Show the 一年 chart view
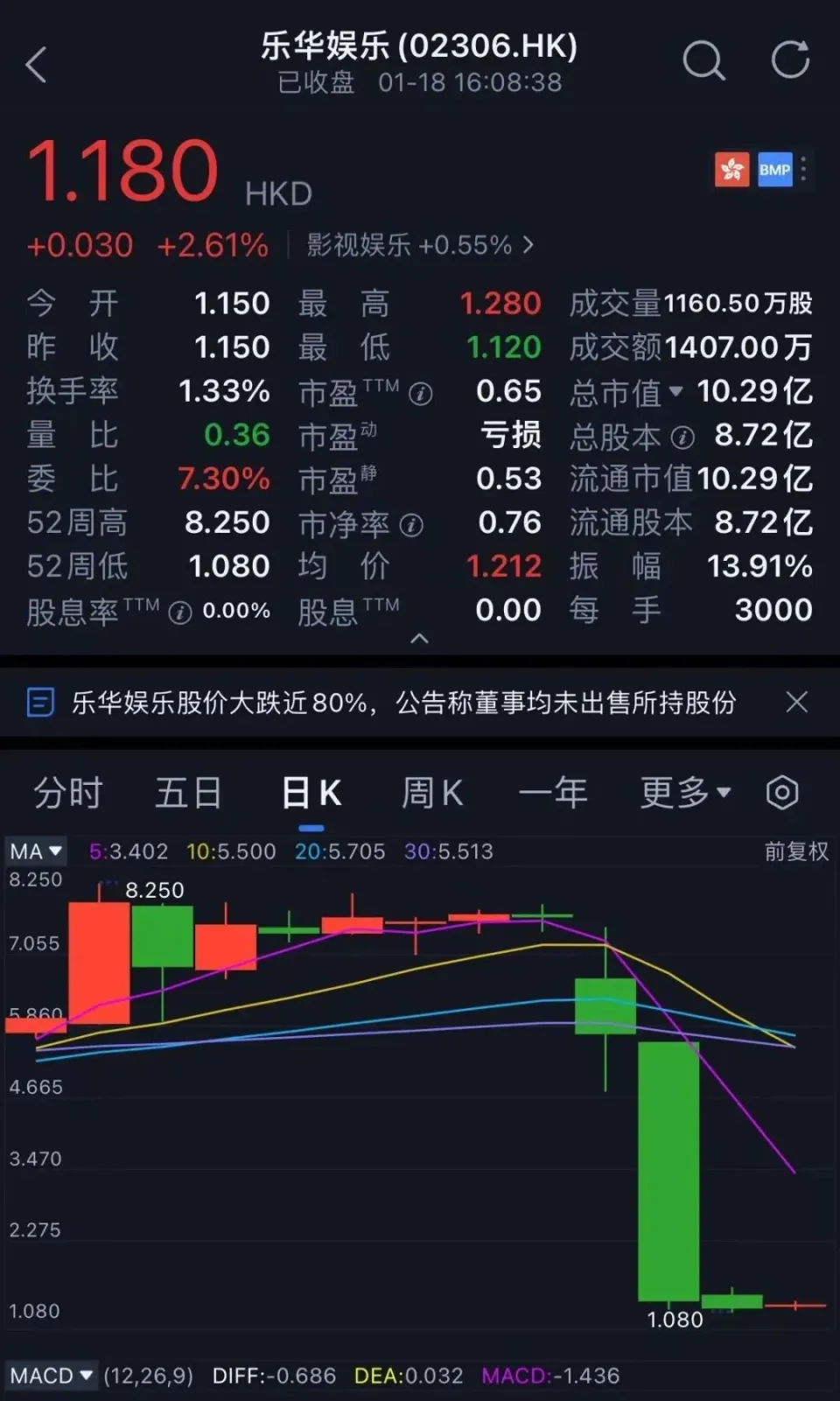The image size is (840, 1401). pos(553,793)
